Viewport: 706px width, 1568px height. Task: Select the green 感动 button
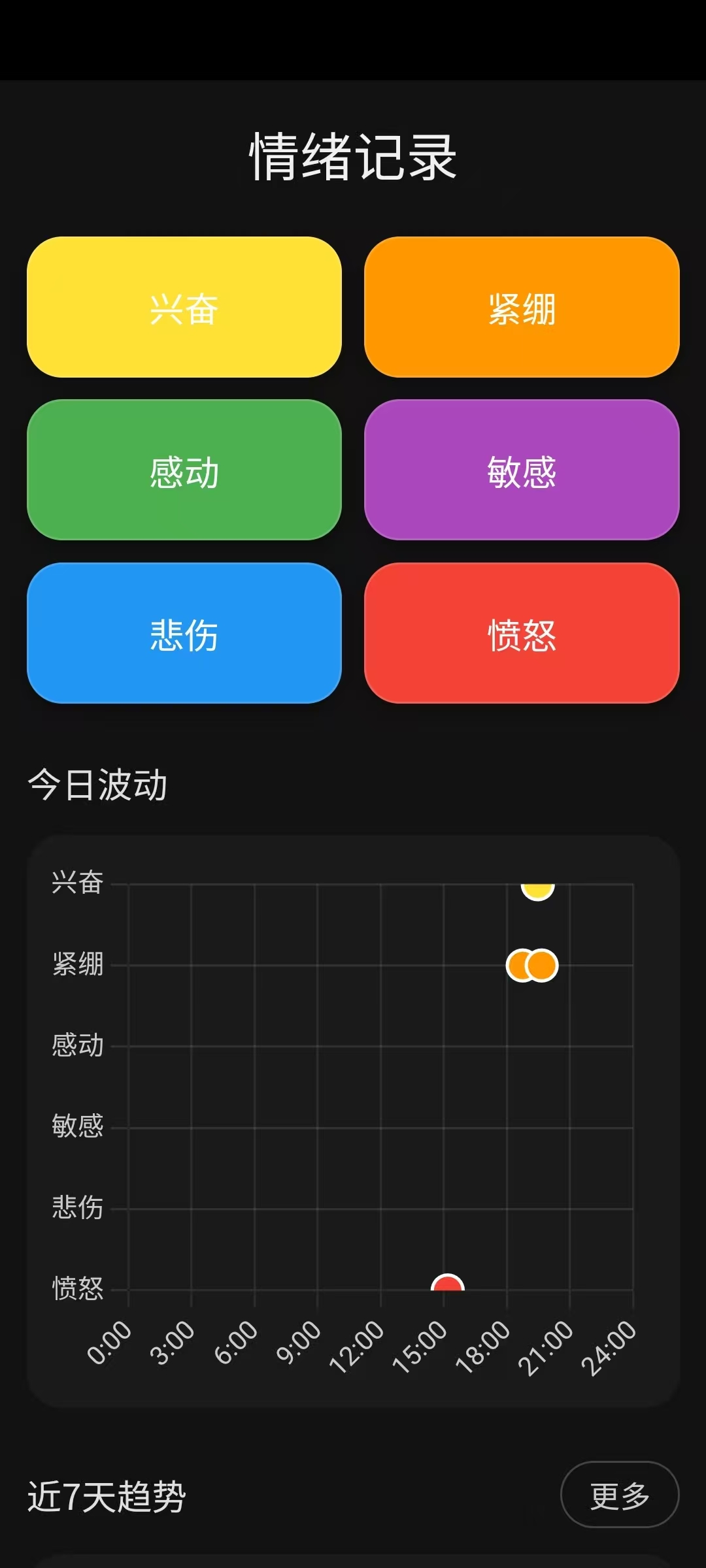184,470
